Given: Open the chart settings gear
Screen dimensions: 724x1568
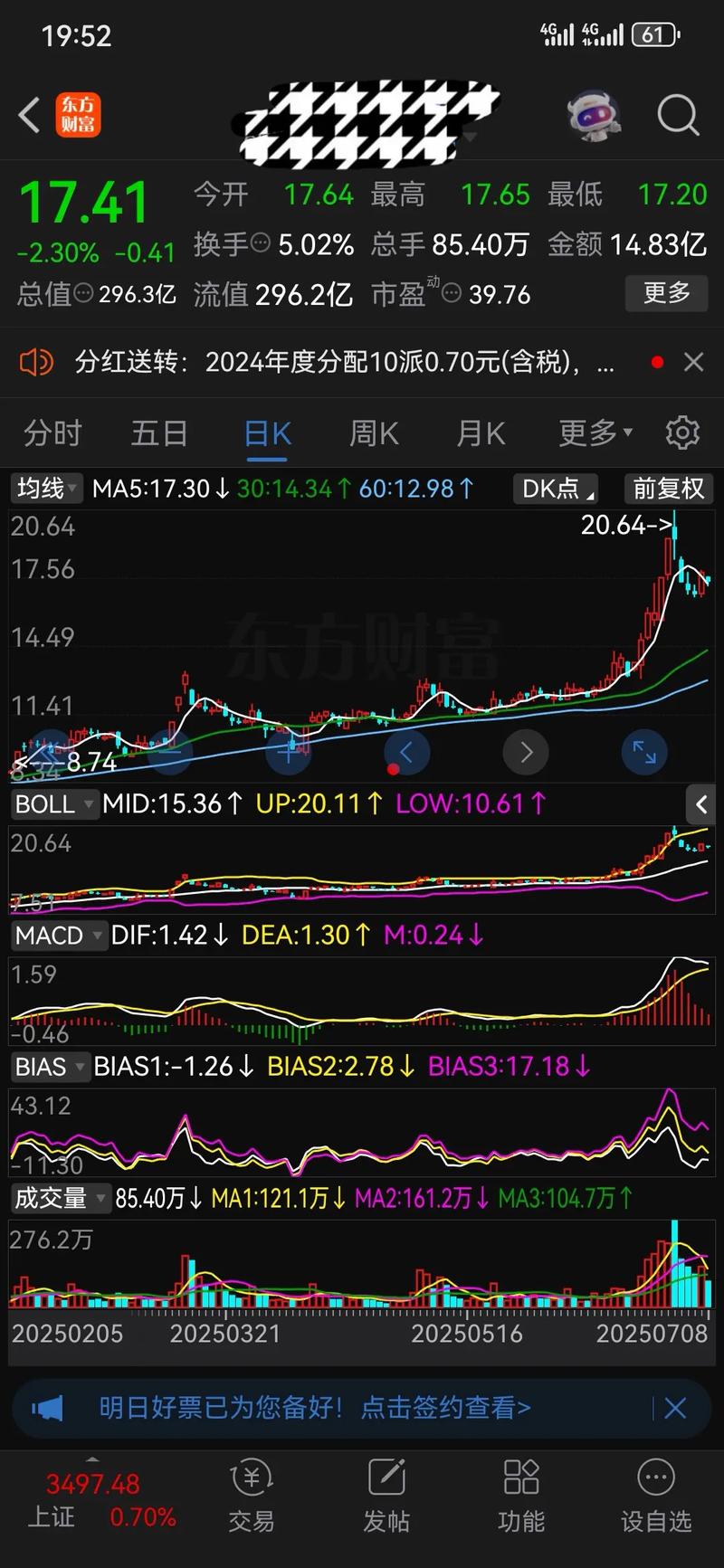Looking at the screenshot, I should click(x=682, y=432).
